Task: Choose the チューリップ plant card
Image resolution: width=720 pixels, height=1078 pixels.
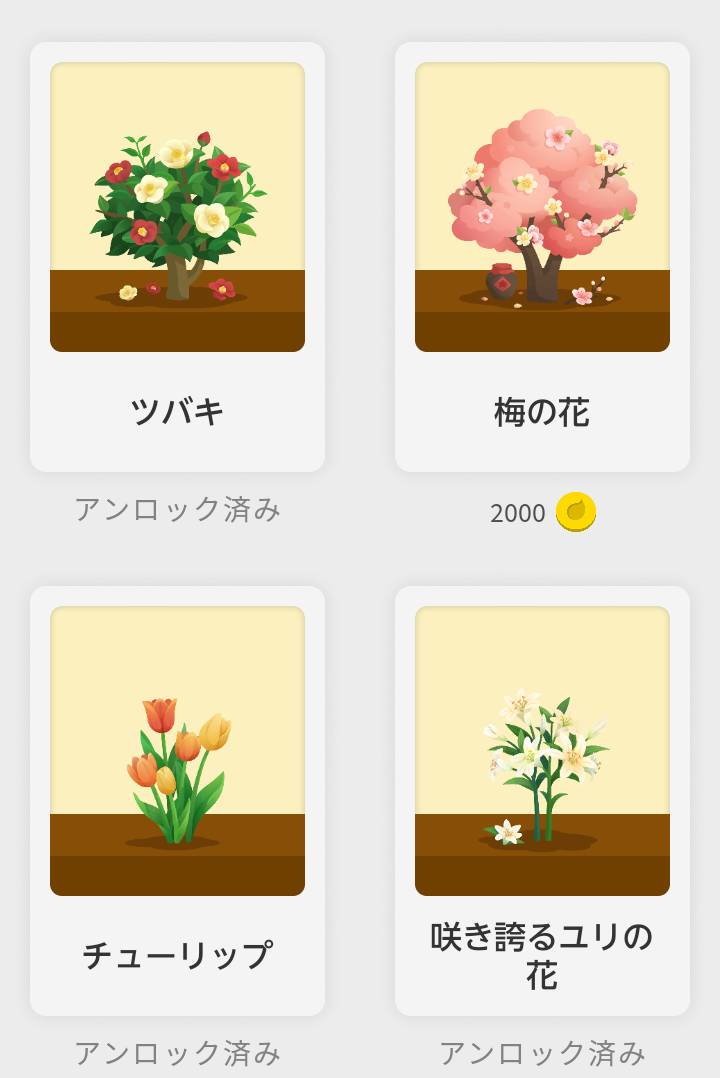Action: (x=177, y=800)
